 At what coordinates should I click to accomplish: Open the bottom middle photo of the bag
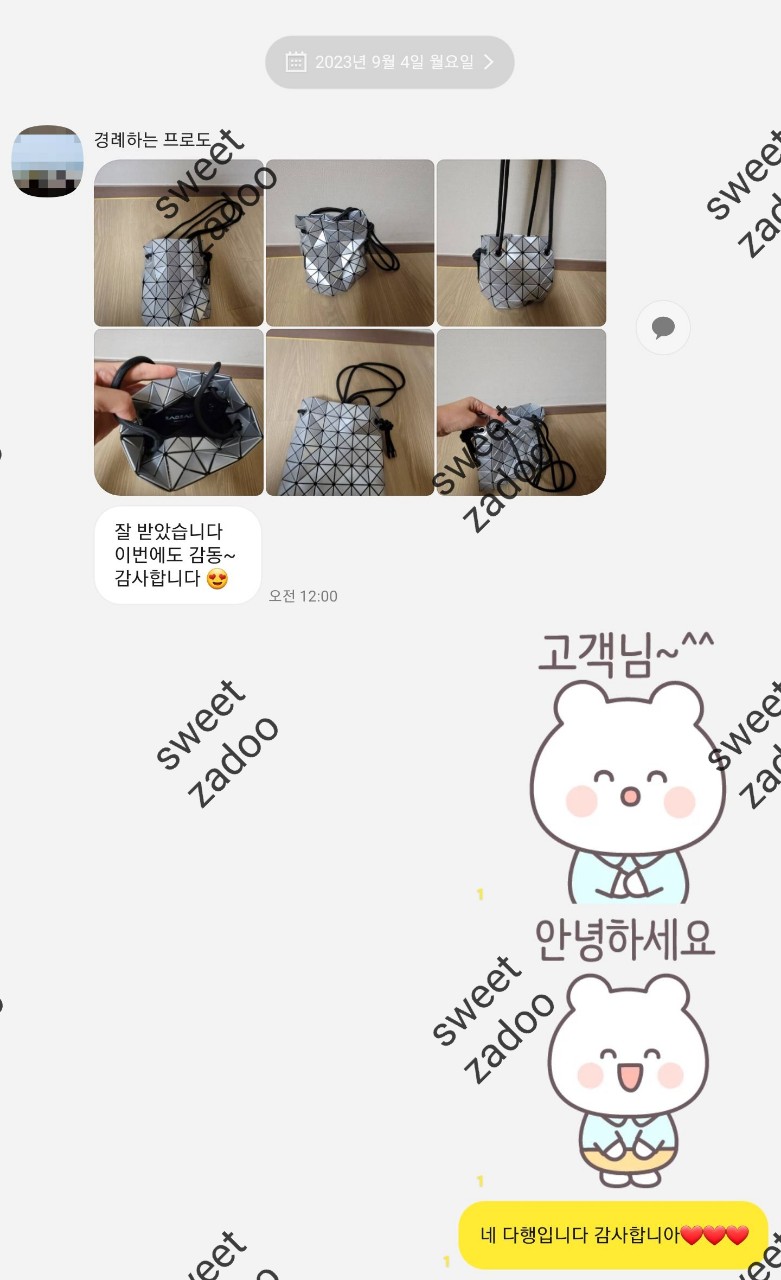pos(350,412)
